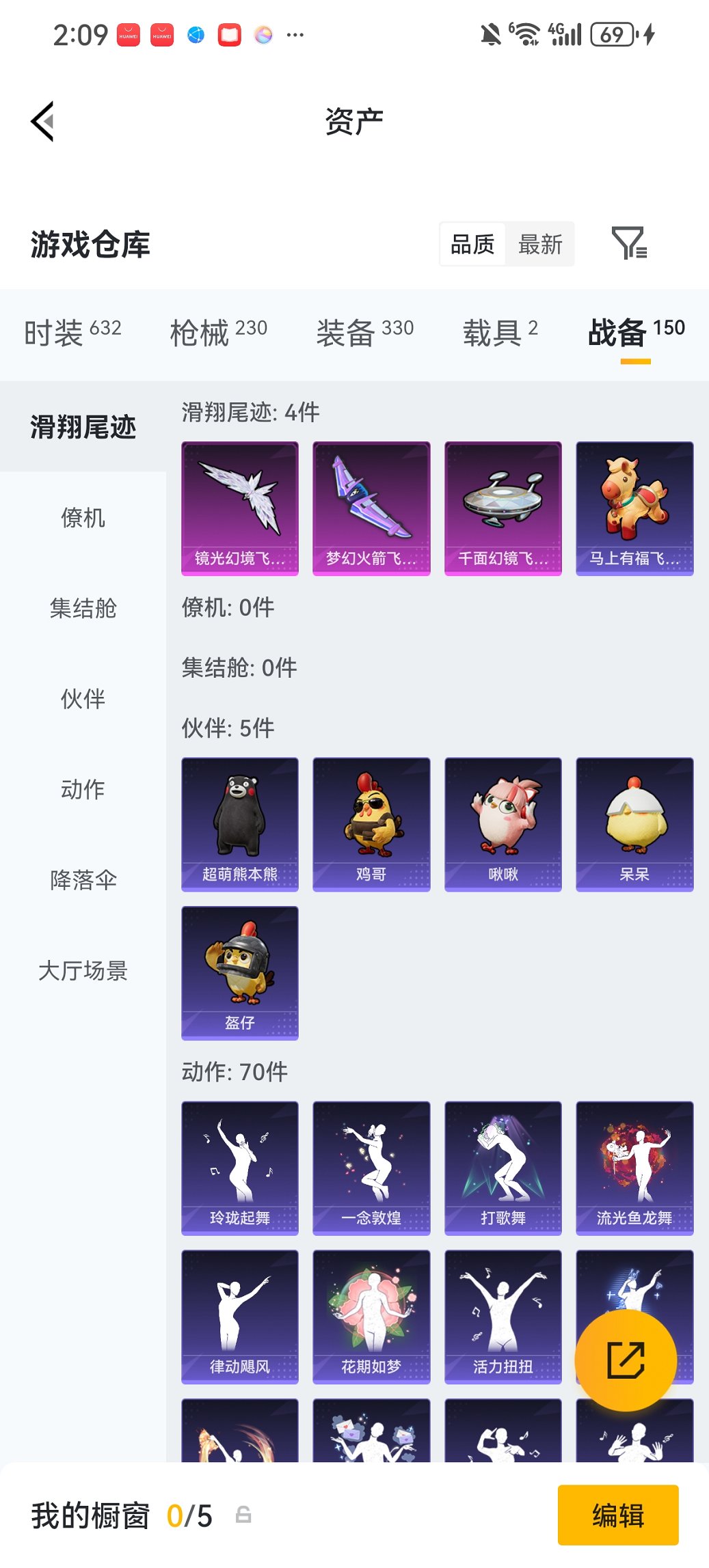This screenshot has width=709, height=1568.
Task: Select the 镜光幻境飞 glider trail item
Action: (240, 506)
